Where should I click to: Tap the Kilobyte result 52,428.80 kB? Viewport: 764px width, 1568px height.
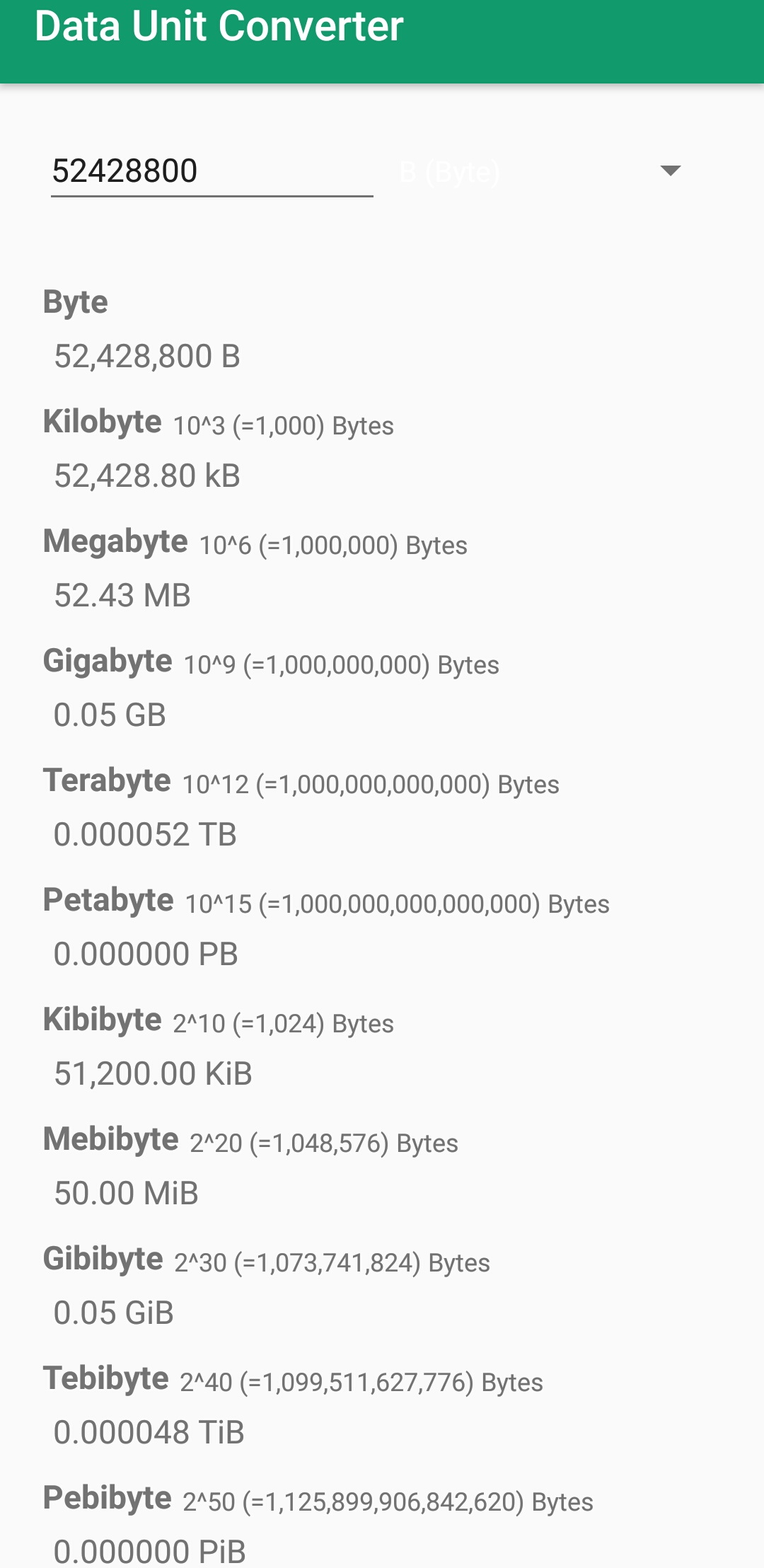coord(146,476)
